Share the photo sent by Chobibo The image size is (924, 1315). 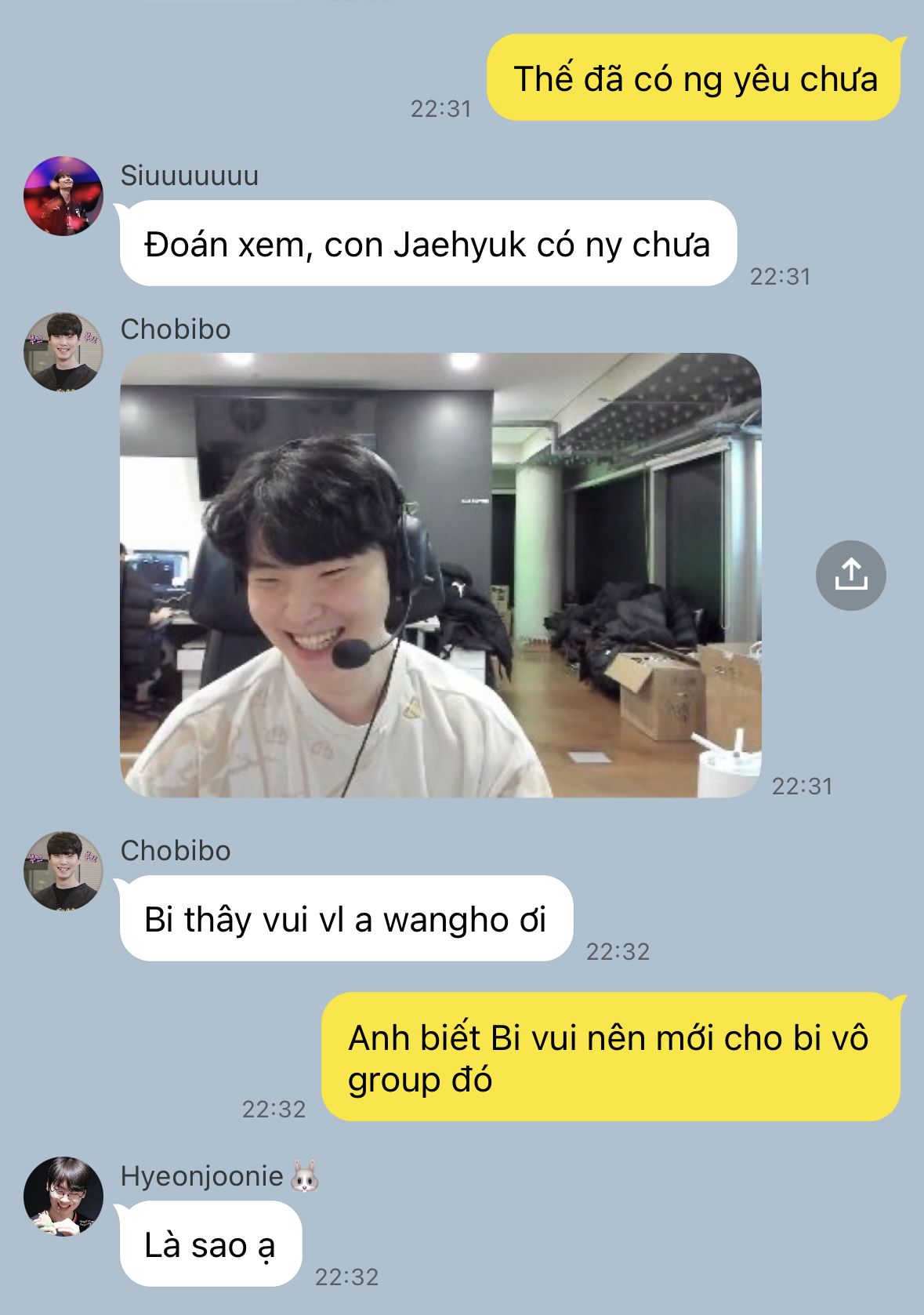[850, 576]
